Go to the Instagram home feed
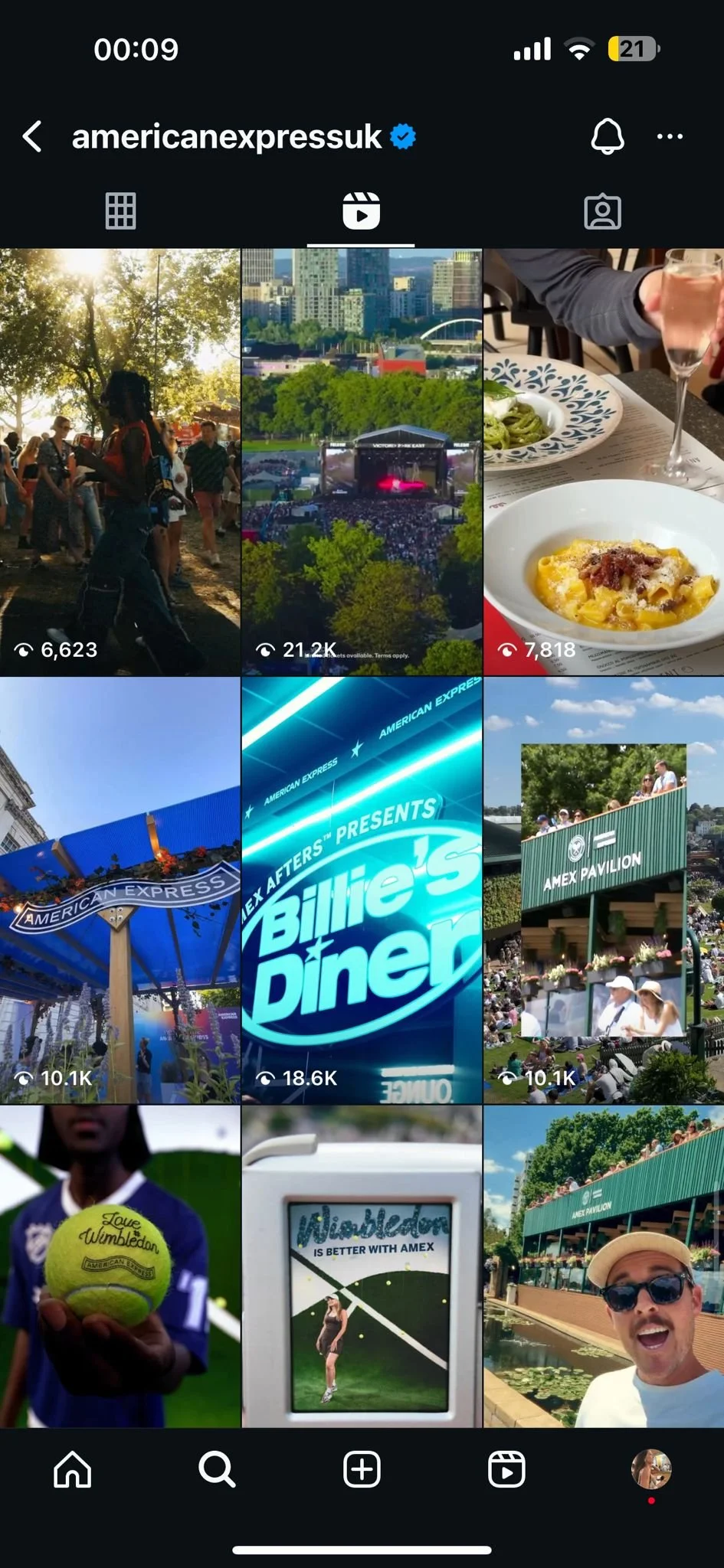Image resolution: width=724 pixels, height=1568 pixels. tap(73, 1469)
